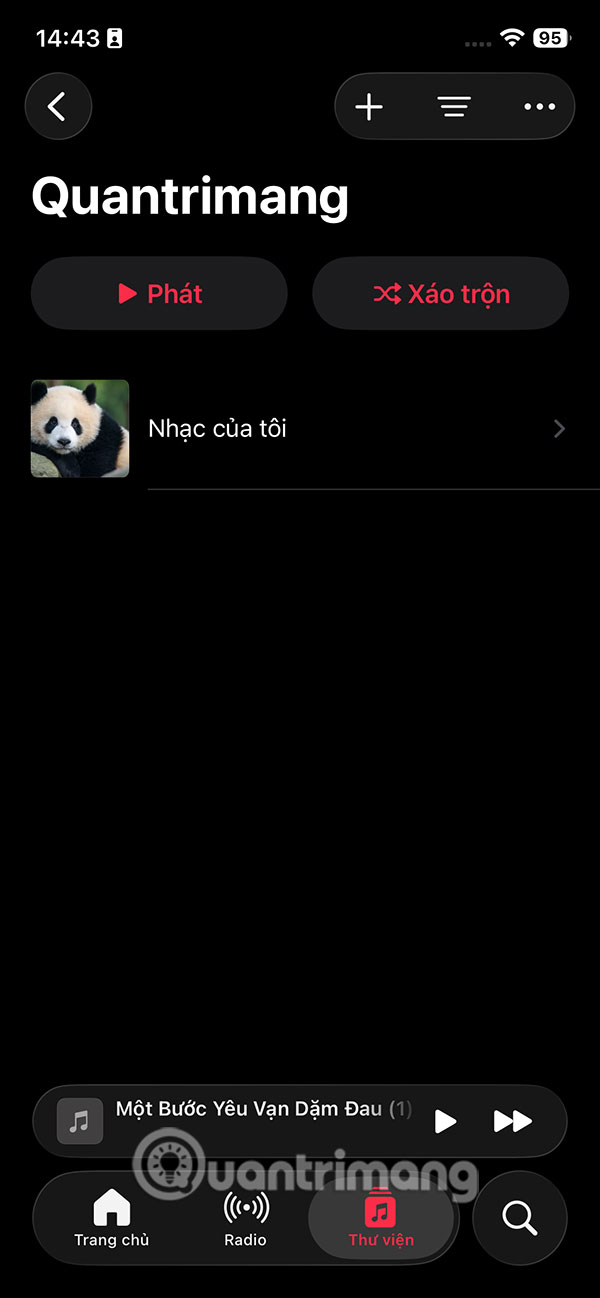The height and width of the screenshot is (1298, 600).
Task: Go back using the arrow button
Action: [58, 107]
